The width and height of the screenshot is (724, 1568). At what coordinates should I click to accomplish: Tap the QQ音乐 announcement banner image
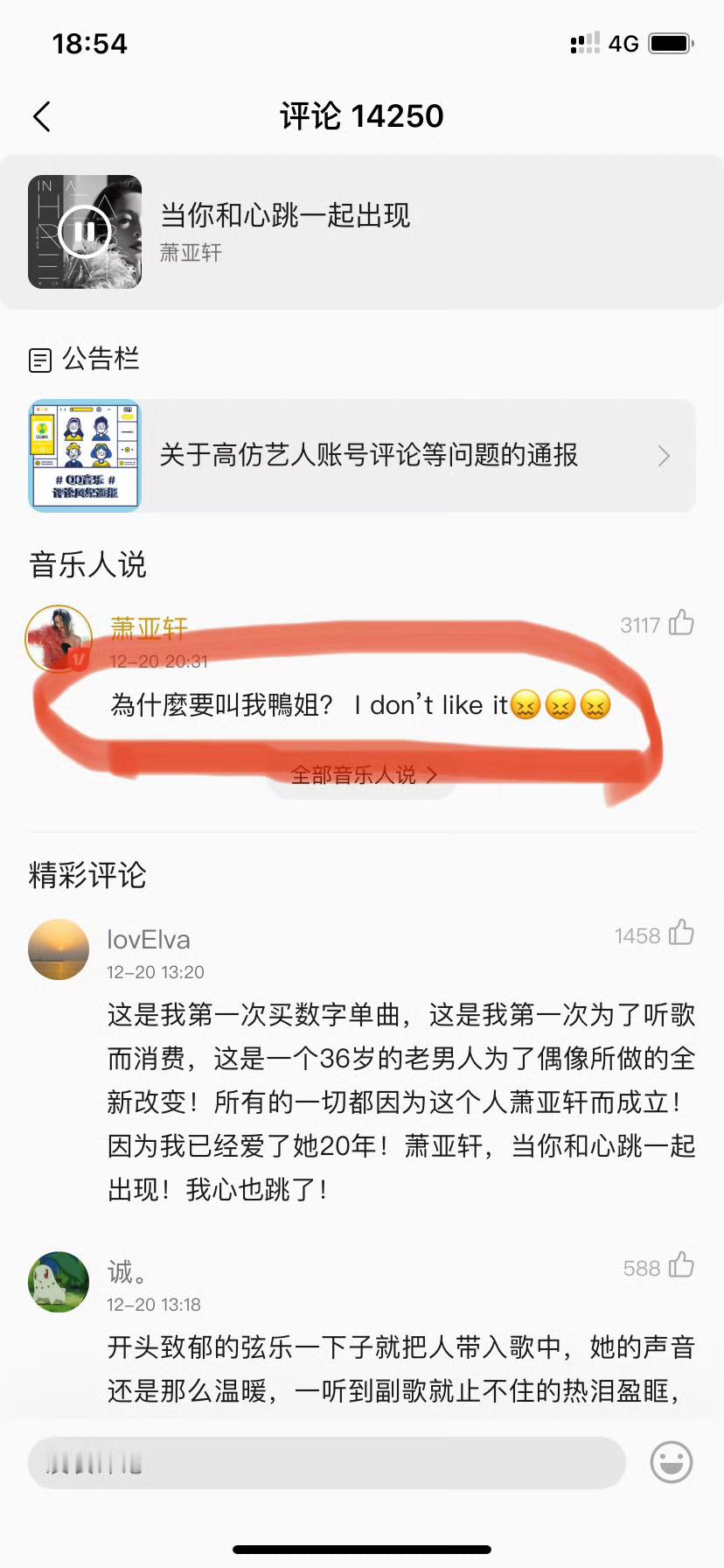coord(84,456)
